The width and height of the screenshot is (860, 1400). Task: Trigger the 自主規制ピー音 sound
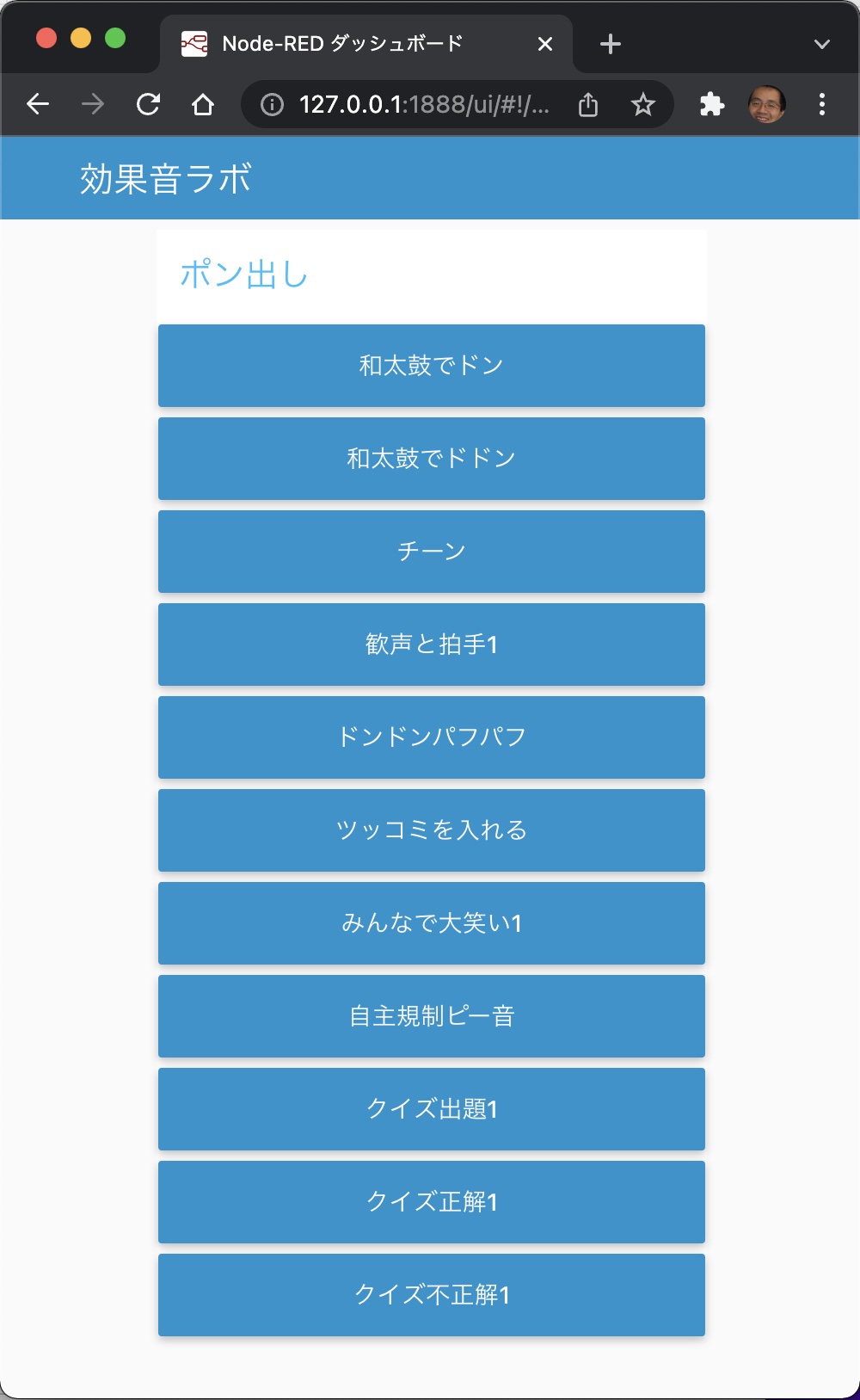point(430,1016)
